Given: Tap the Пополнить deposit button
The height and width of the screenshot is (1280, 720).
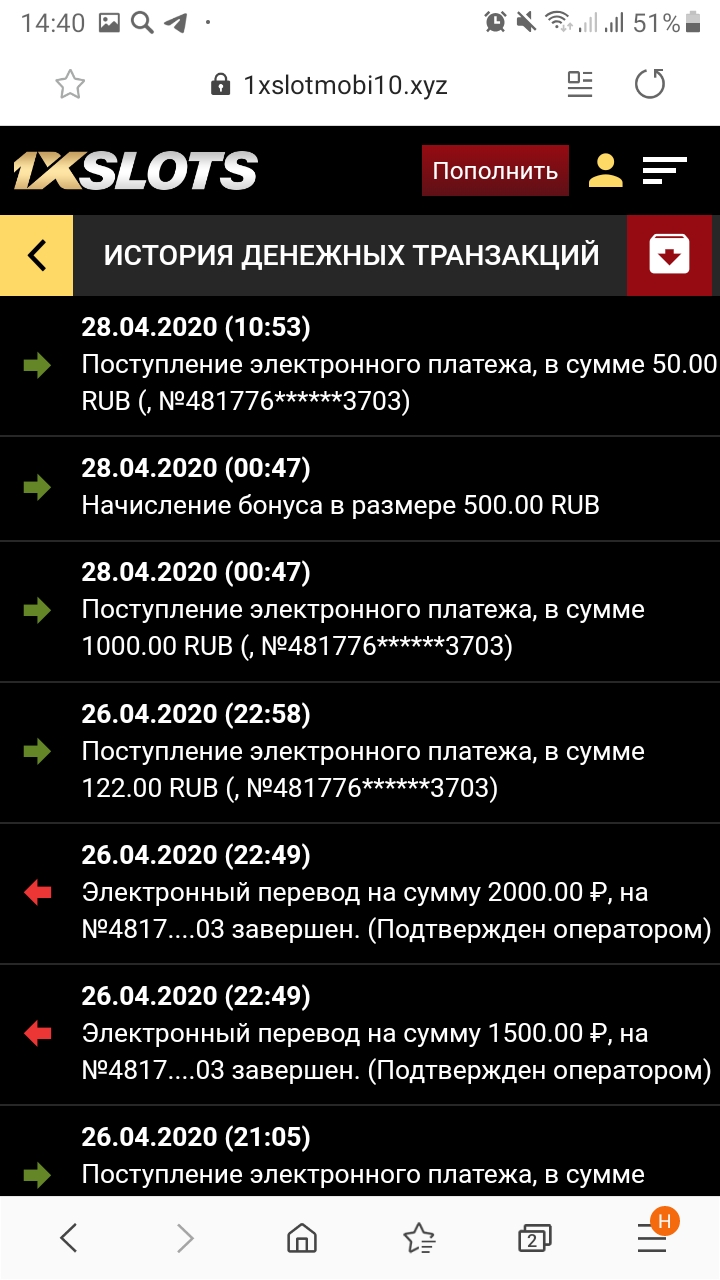Looking at the screenshot, I should click(x=495, y=170).
